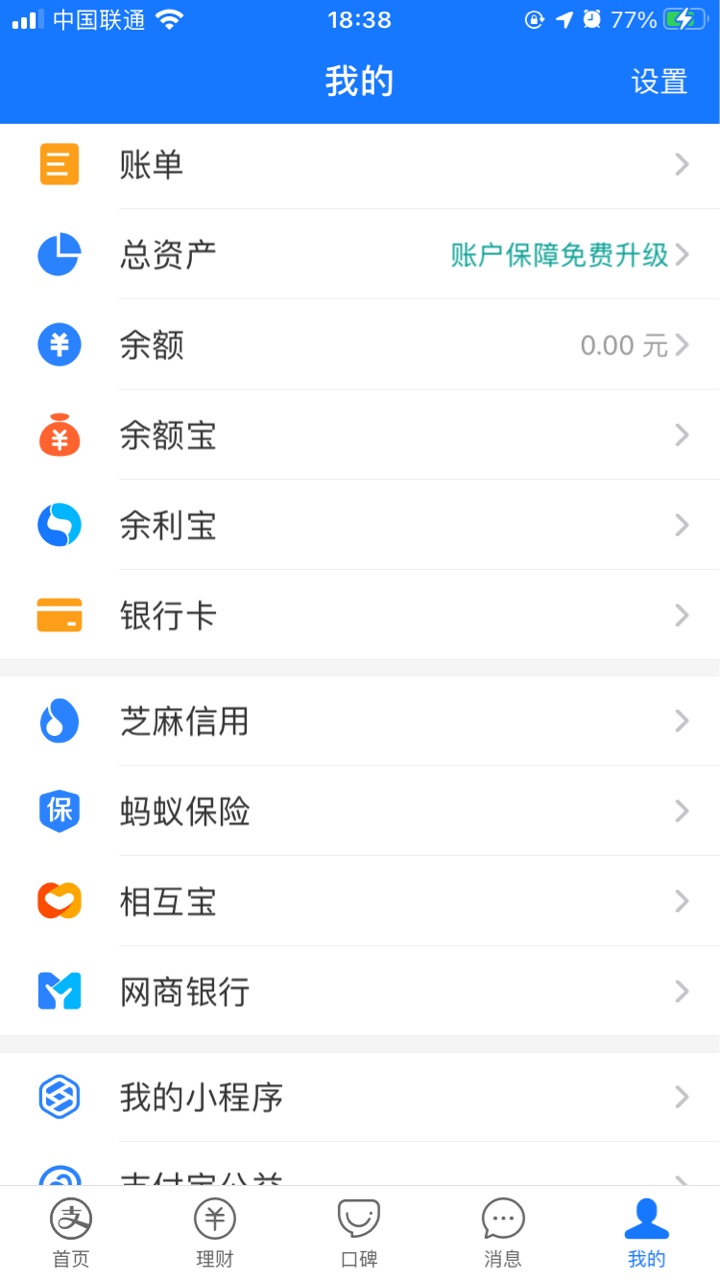Open the 余利宝 row
The image size is (720, 1280).
360,524
